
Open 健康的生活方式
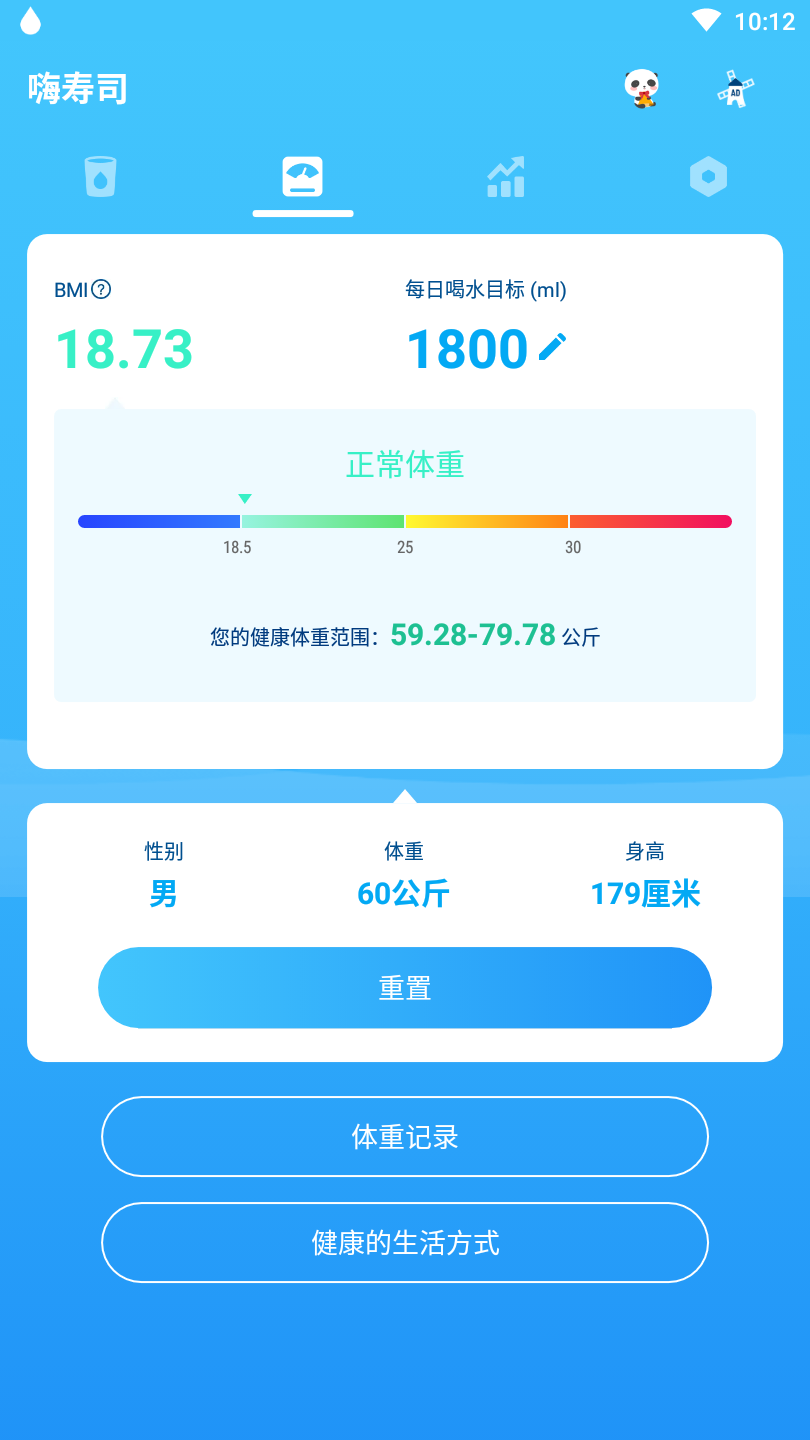click(x=405, y=1243)
